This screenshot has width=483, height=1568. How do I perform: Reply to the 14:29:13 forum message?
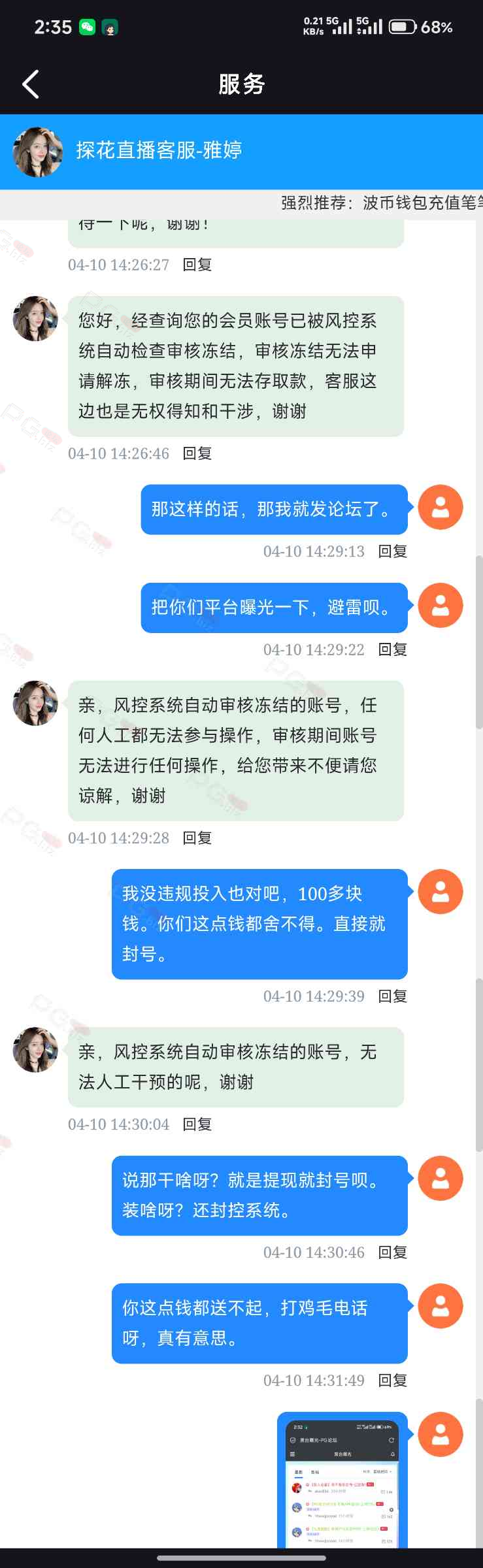coord(392,551)
